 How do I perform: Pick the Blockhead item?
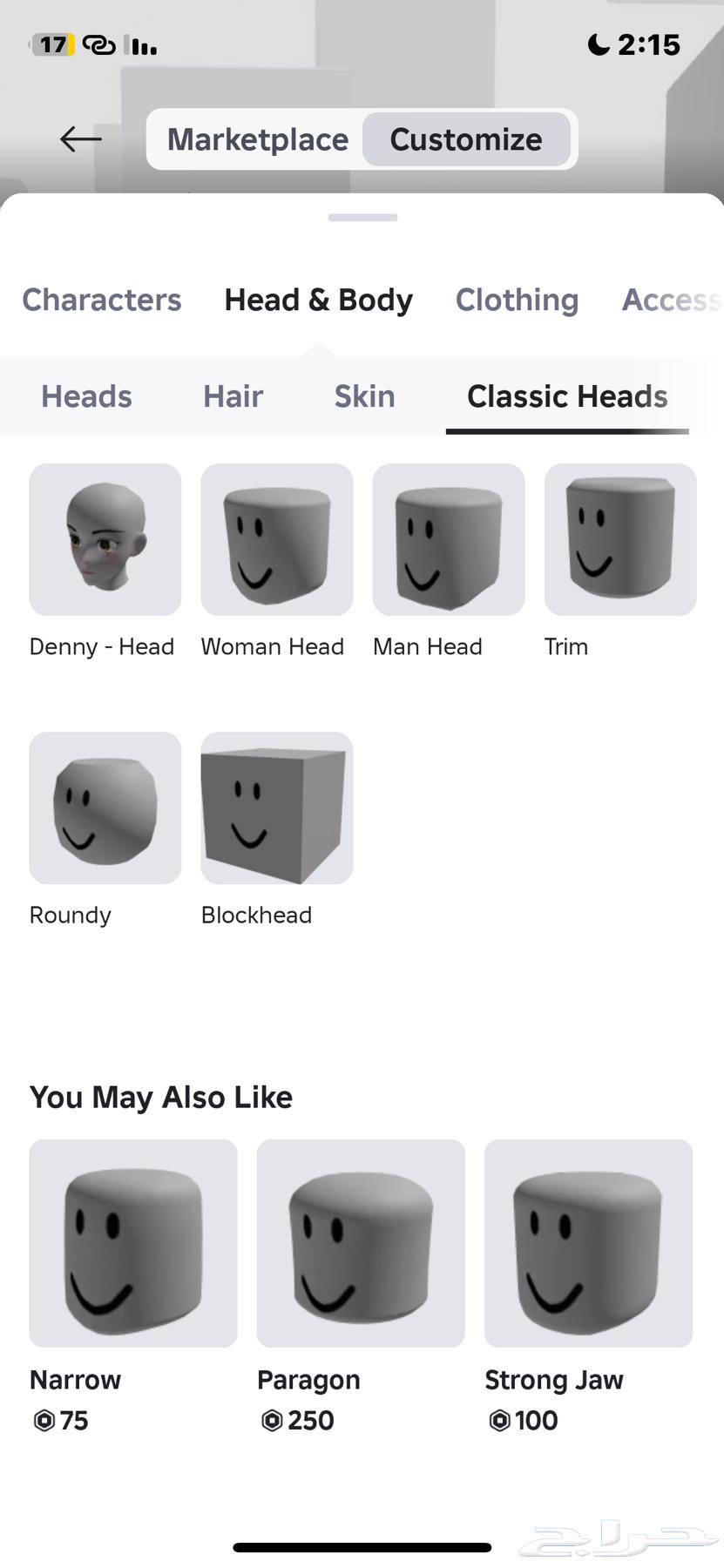(x=277, y=808)
